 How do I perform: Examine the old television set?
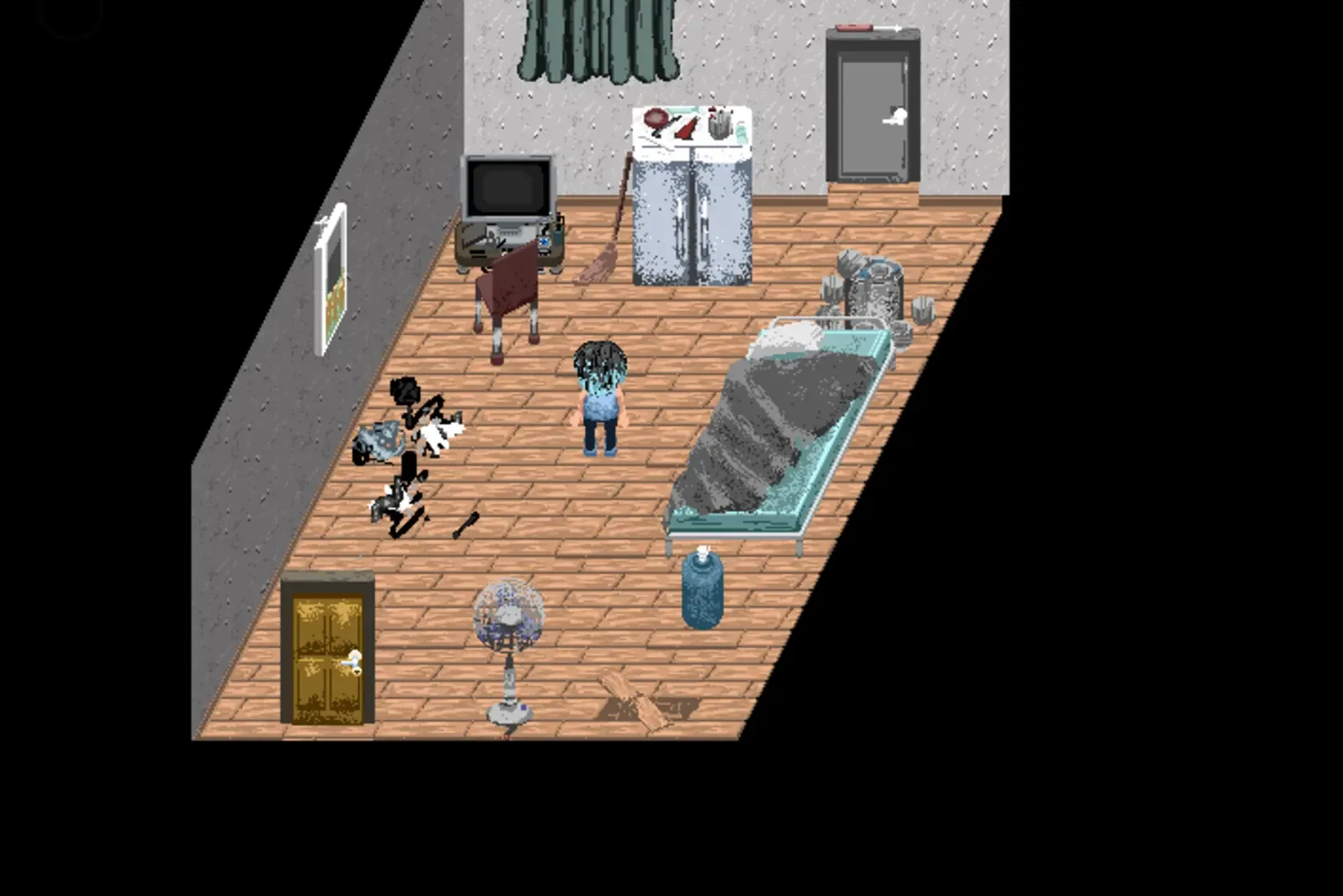pos(508,189)
